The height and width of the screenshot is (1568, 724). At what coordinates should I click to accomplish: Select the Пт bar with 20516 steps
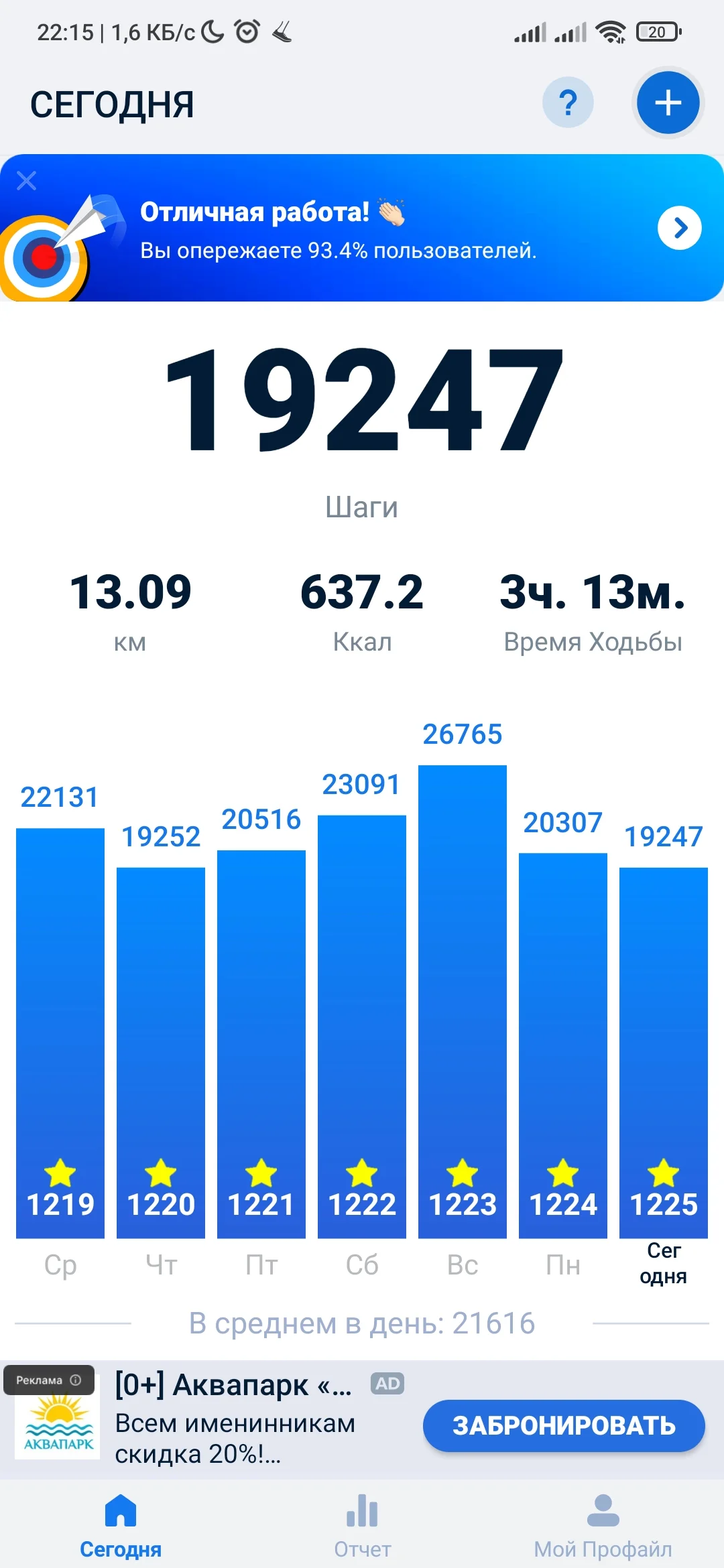(x=261, y=1043)
